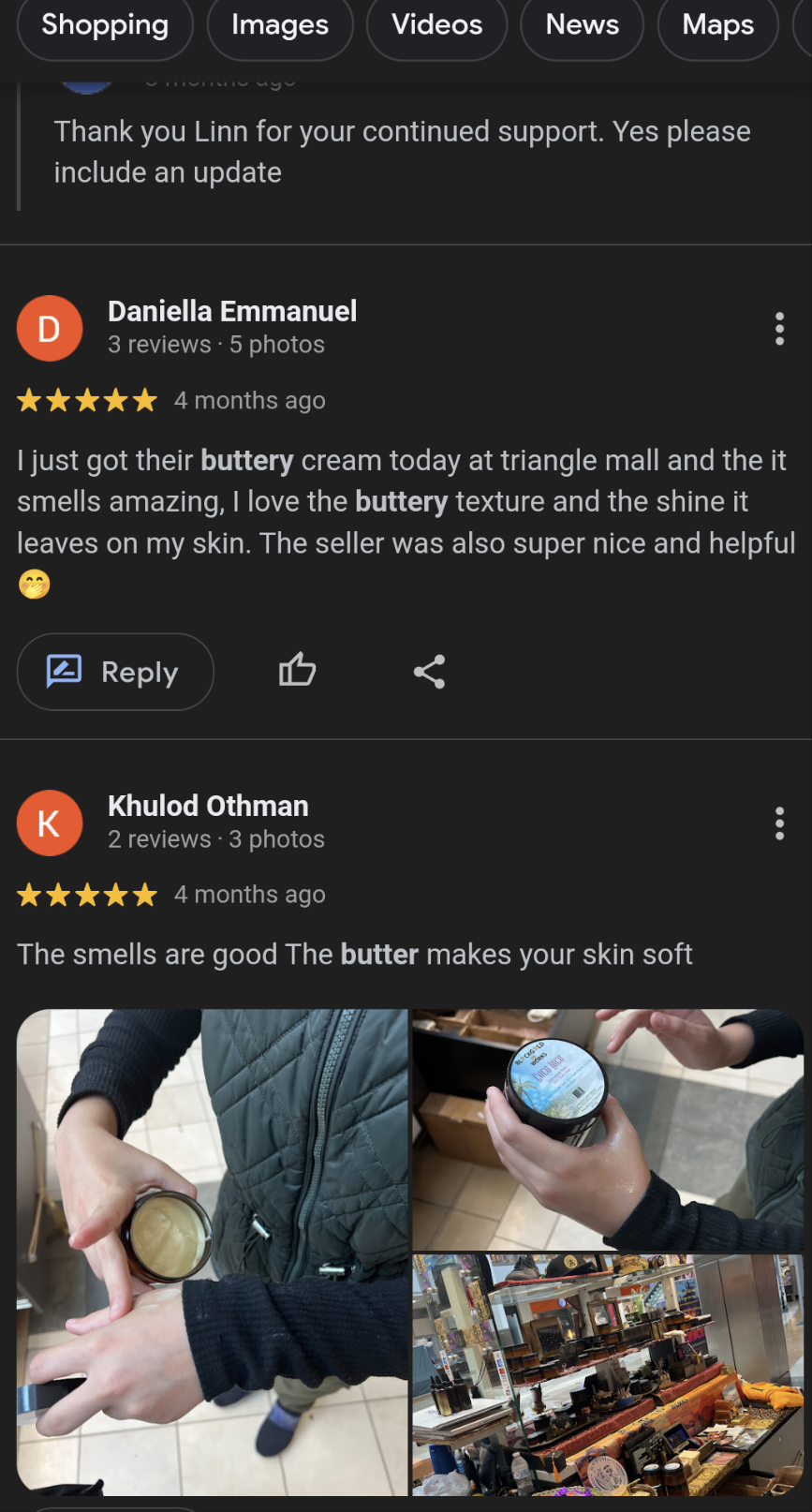The width and height of the screenshot is (812, 1512).
Task: Switch to the Shopping tab
Action: pos(105,25)
